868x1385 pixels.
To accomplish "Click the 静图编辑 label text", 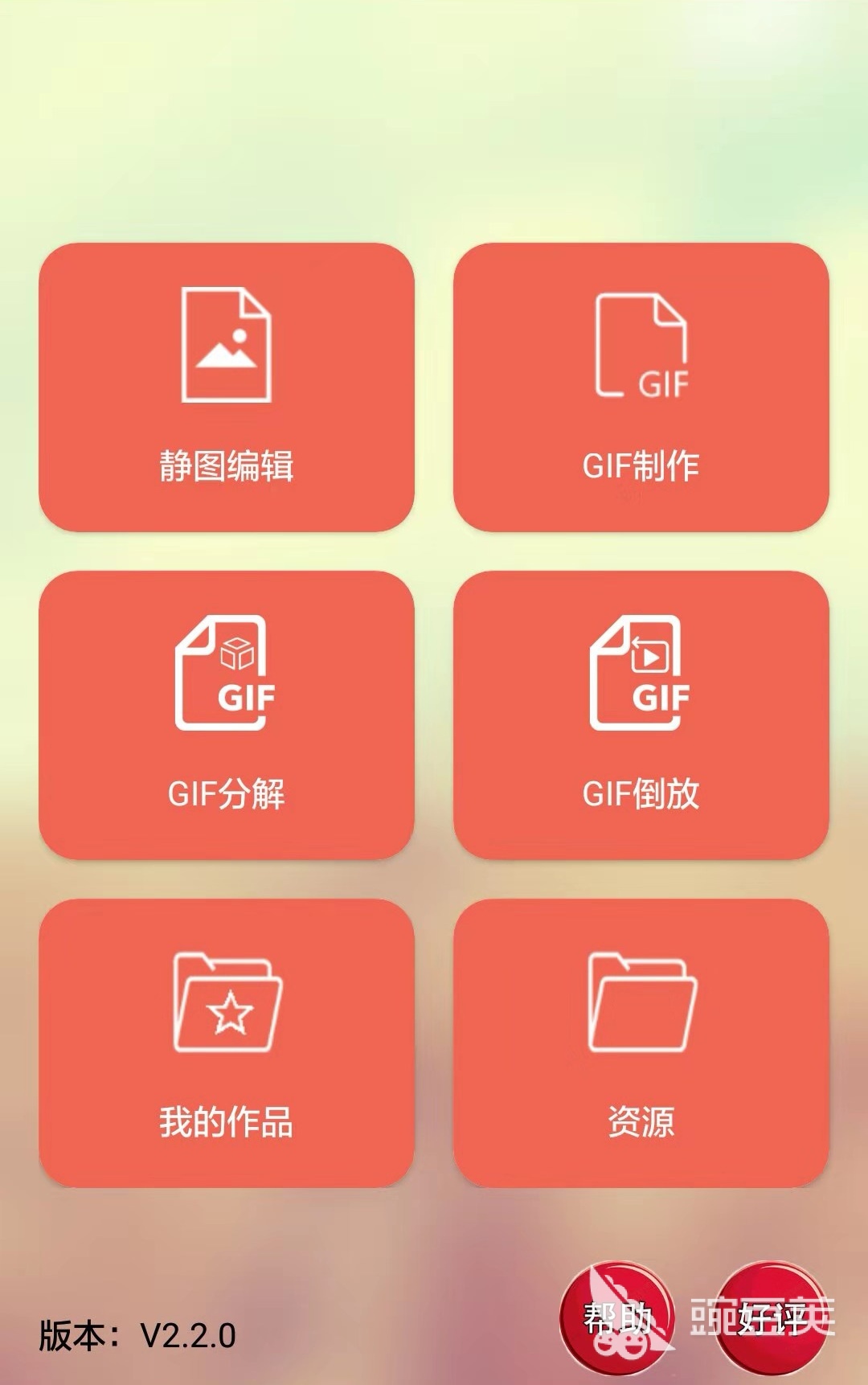I will [227, 463].
